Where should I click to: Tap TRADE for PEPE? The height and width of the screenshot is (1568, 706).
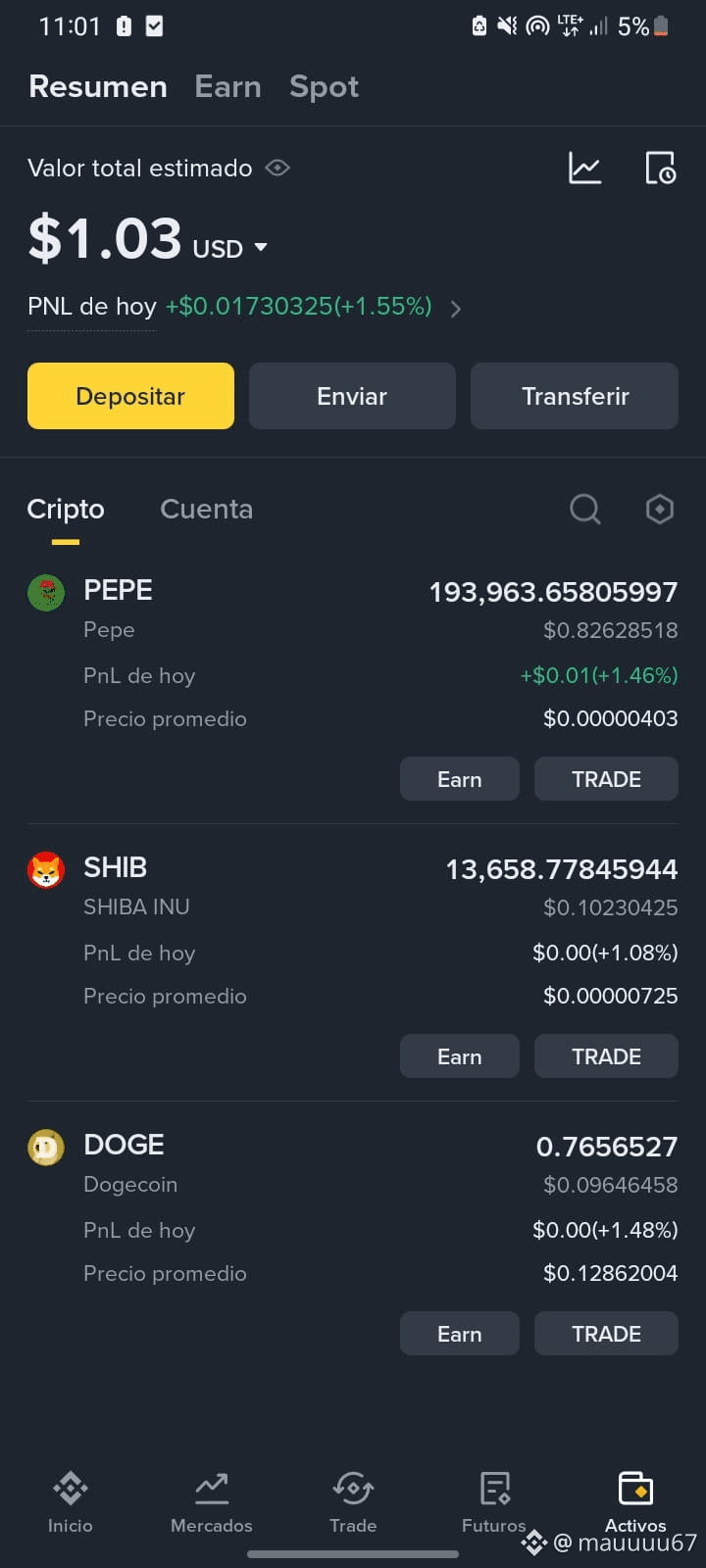[x=606, y=779]
